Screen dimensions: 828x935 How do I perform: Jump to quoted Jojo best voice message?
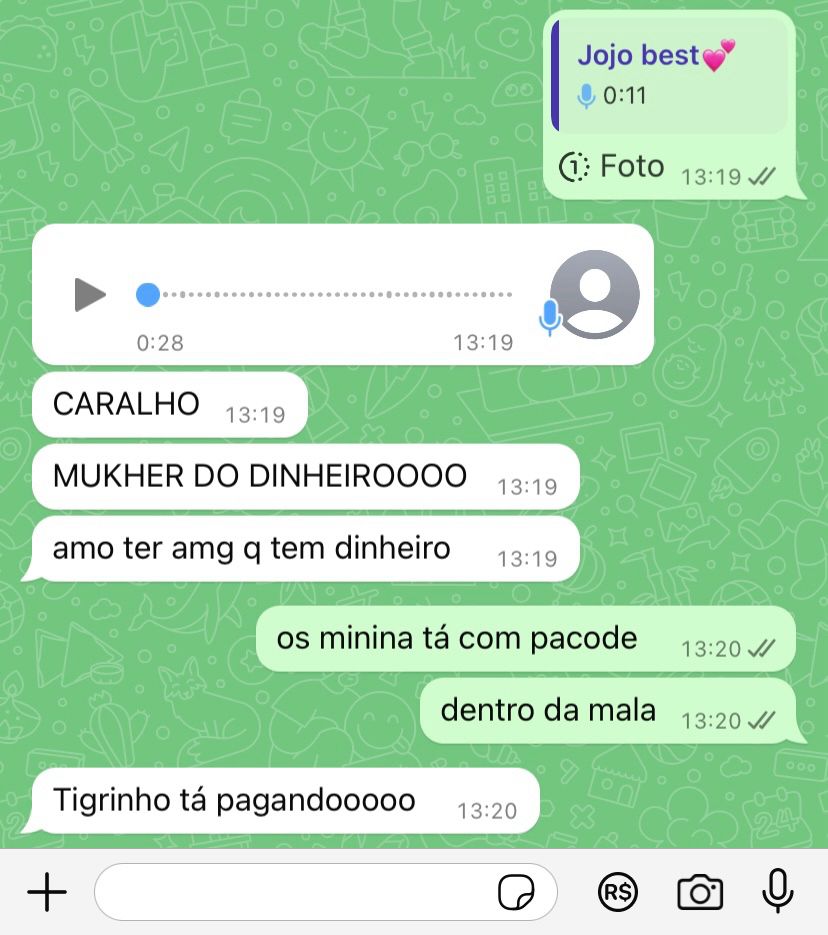coord(670,75)
